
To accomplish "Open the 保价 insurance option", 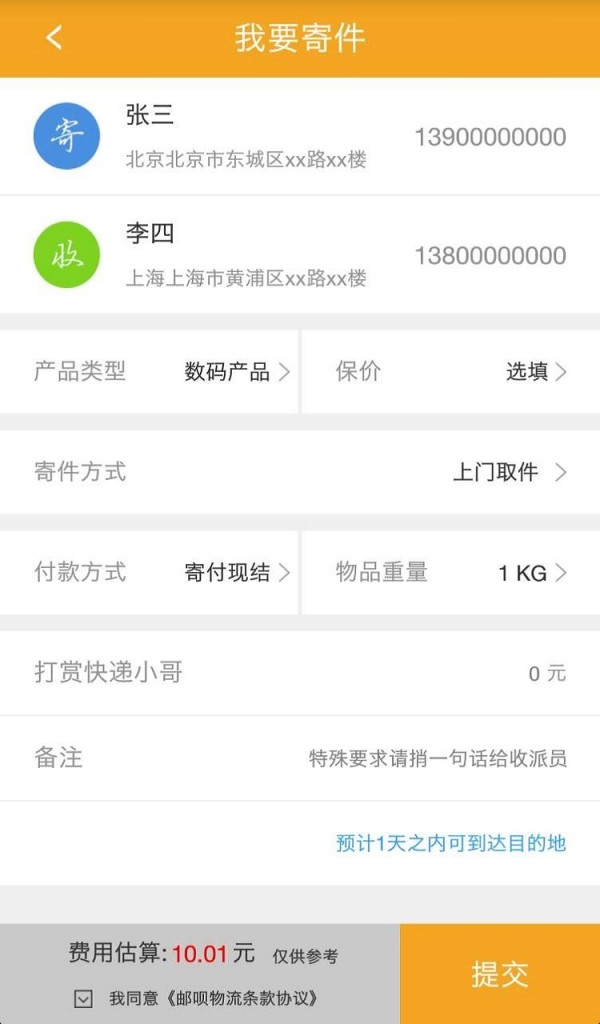I will click(x=450, y=372).
